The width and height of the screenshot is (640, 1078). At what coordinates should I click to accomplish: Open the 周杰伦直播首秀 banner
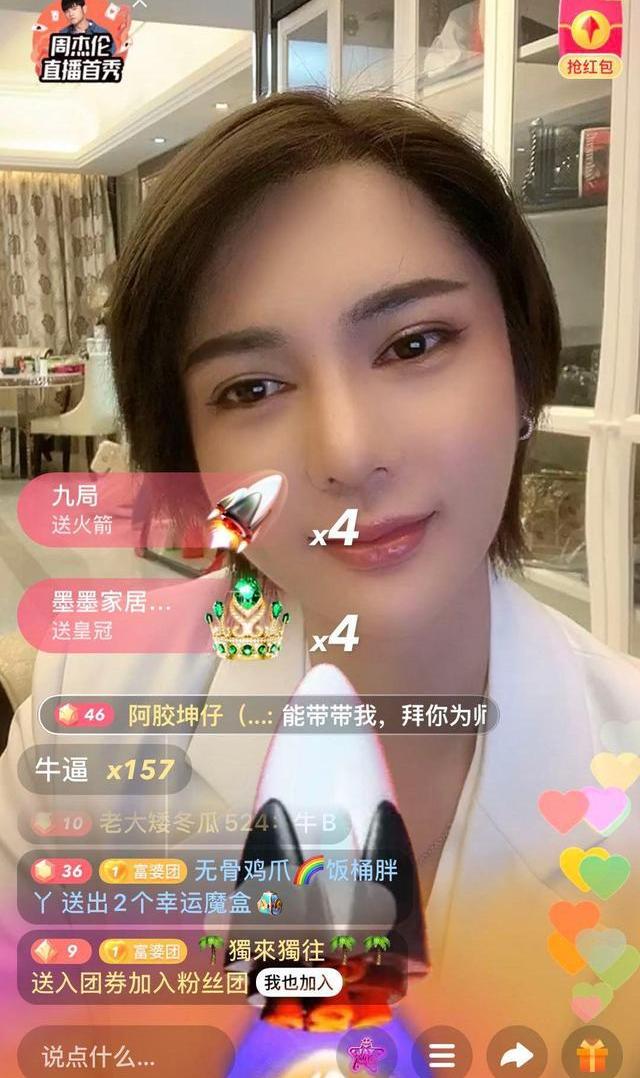(80, 40)
